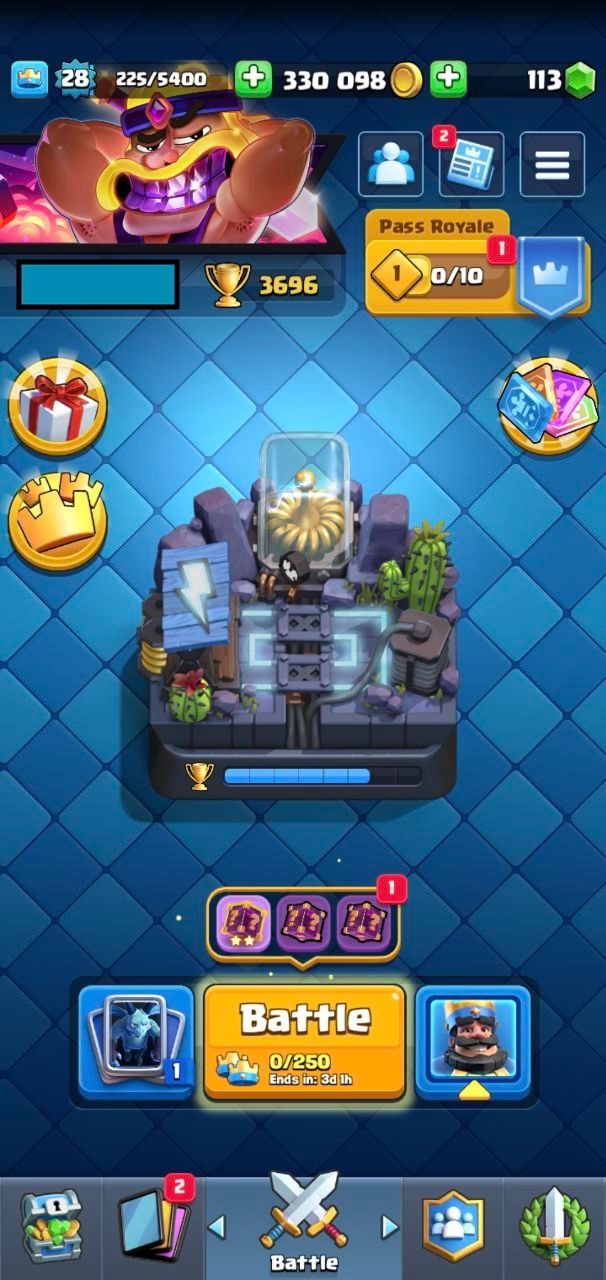
Task: Select the King tower troop button
Action: 473,1041
